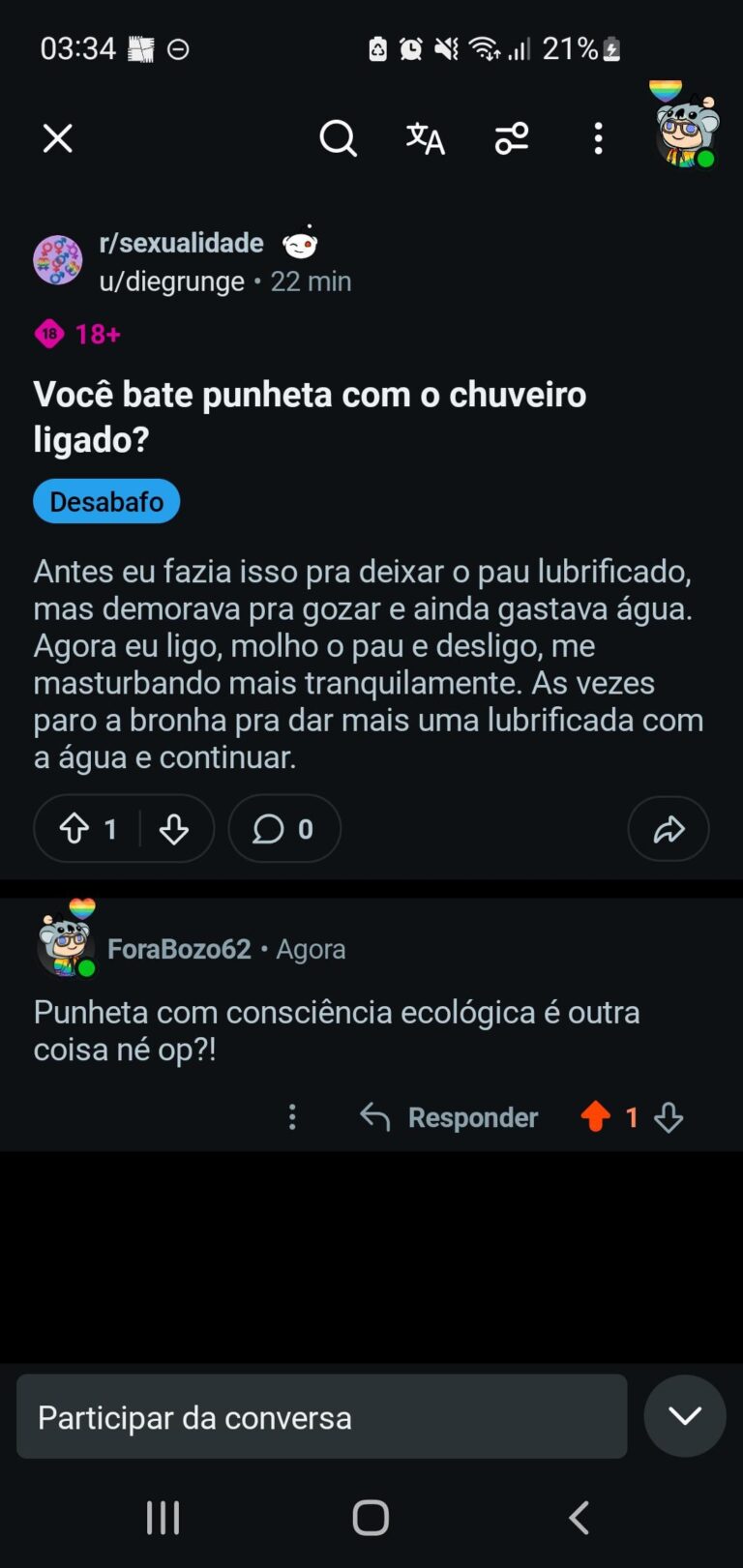Open ForaBozo62's profile
The image size is (743, 1568).
coord(179,949)
